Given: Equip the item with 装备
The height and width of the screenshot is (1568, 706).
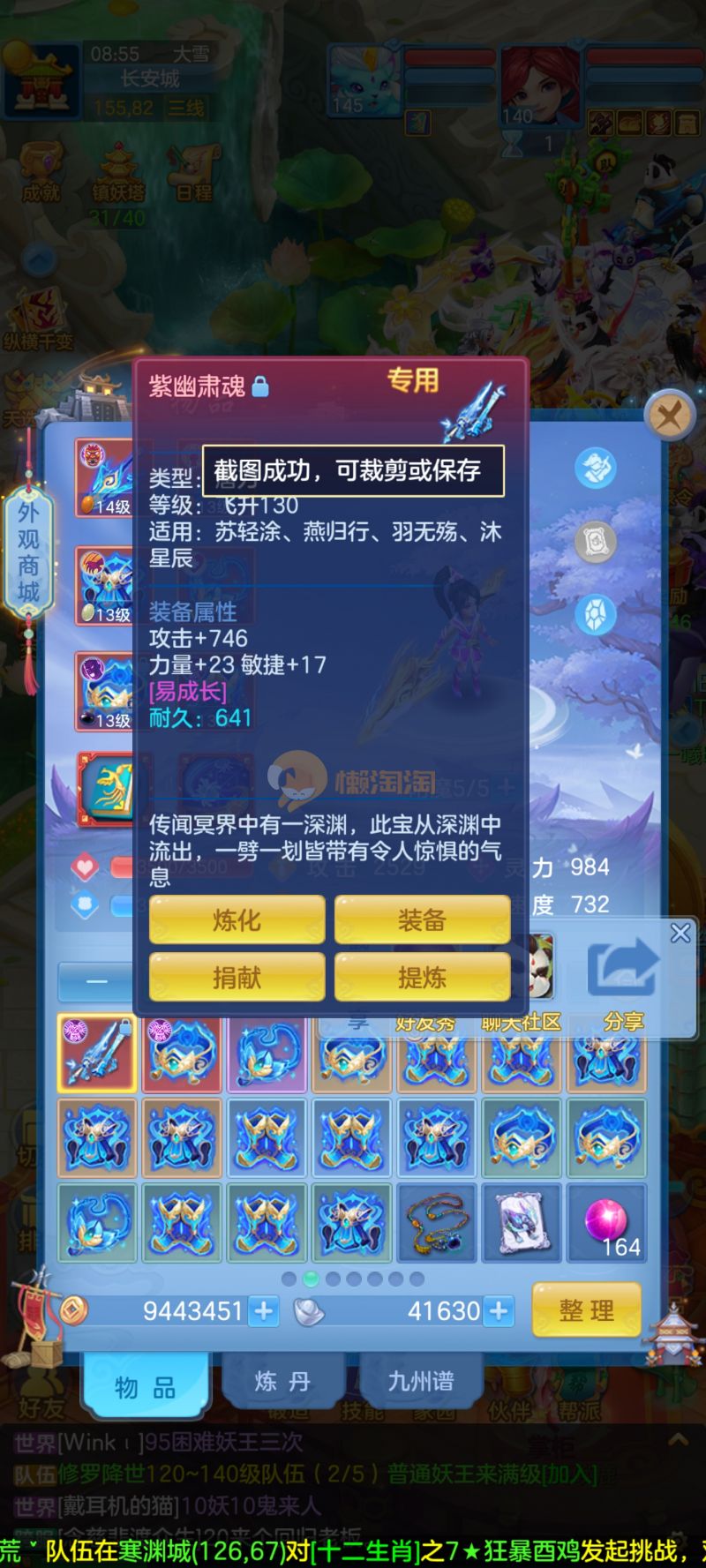Looking at the screenshot, I should point(422,920).
